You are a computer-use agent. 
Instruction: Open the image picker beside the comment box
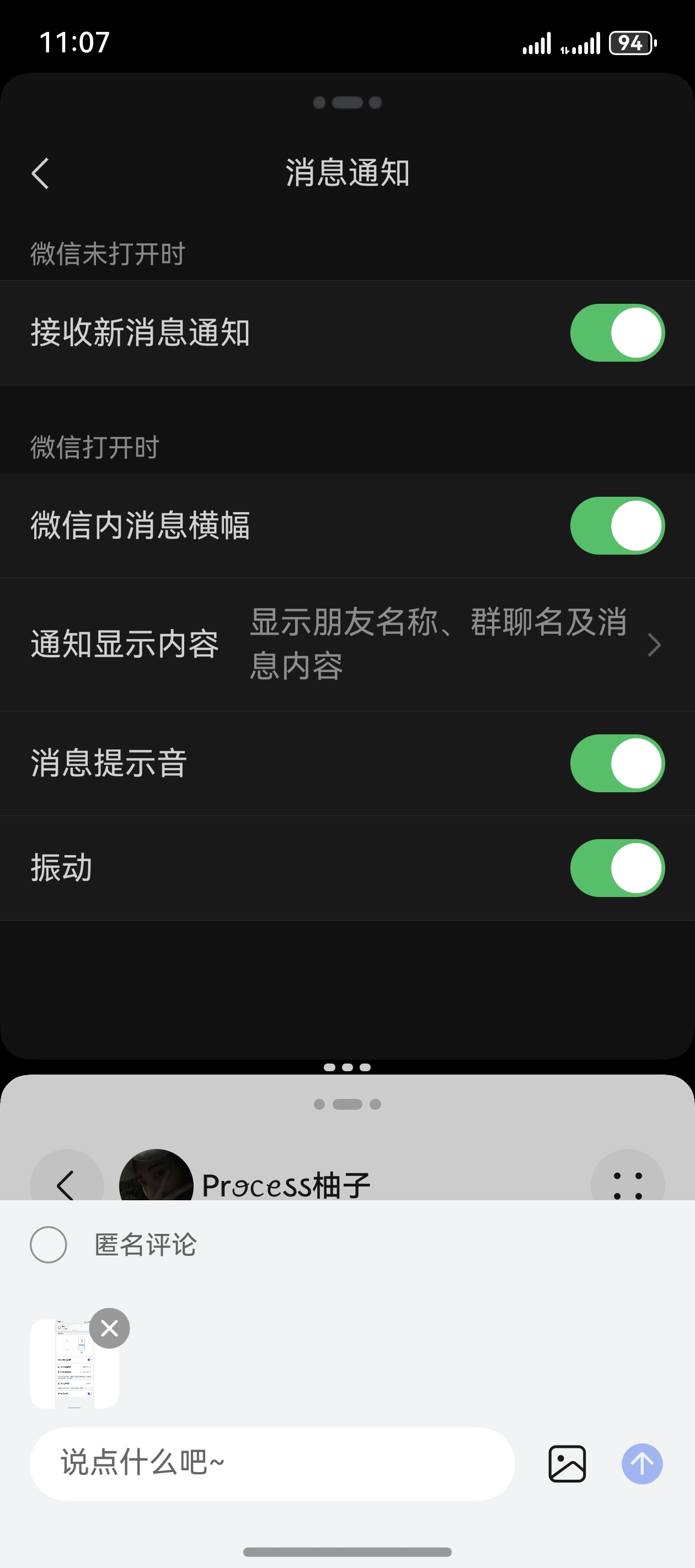566,1463
